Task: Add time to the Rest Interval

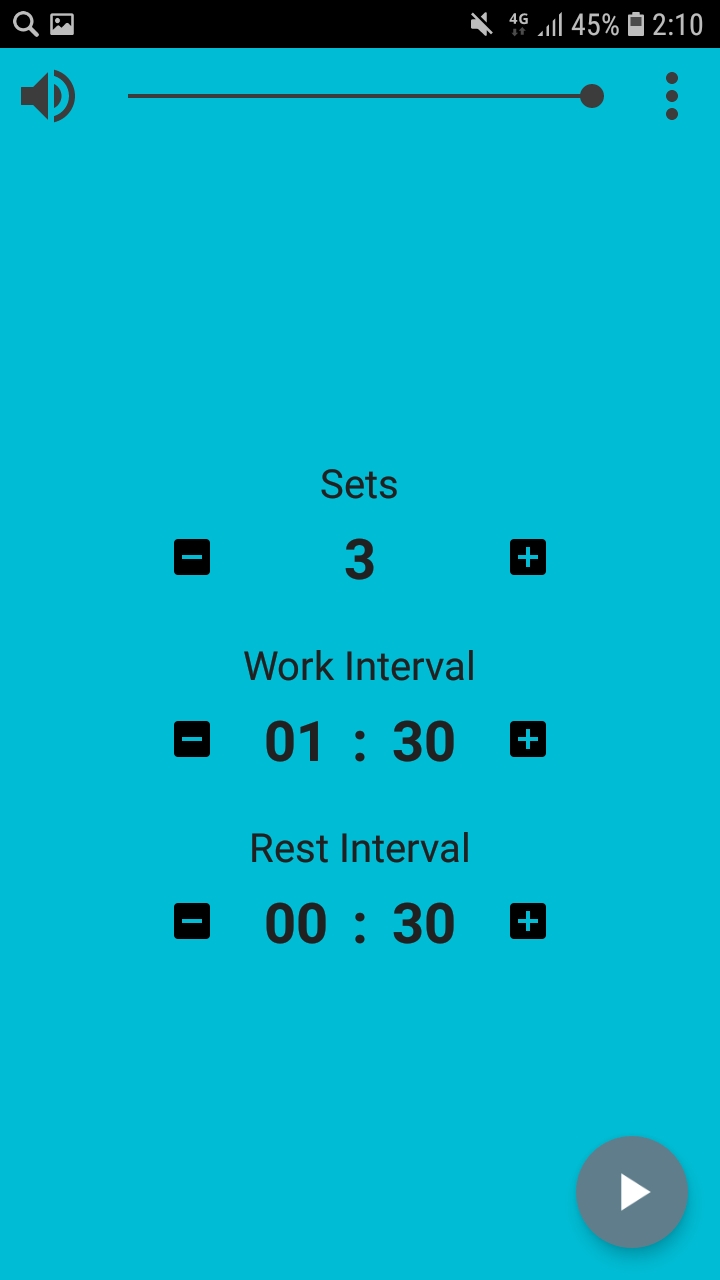Action: coord(528,921)
